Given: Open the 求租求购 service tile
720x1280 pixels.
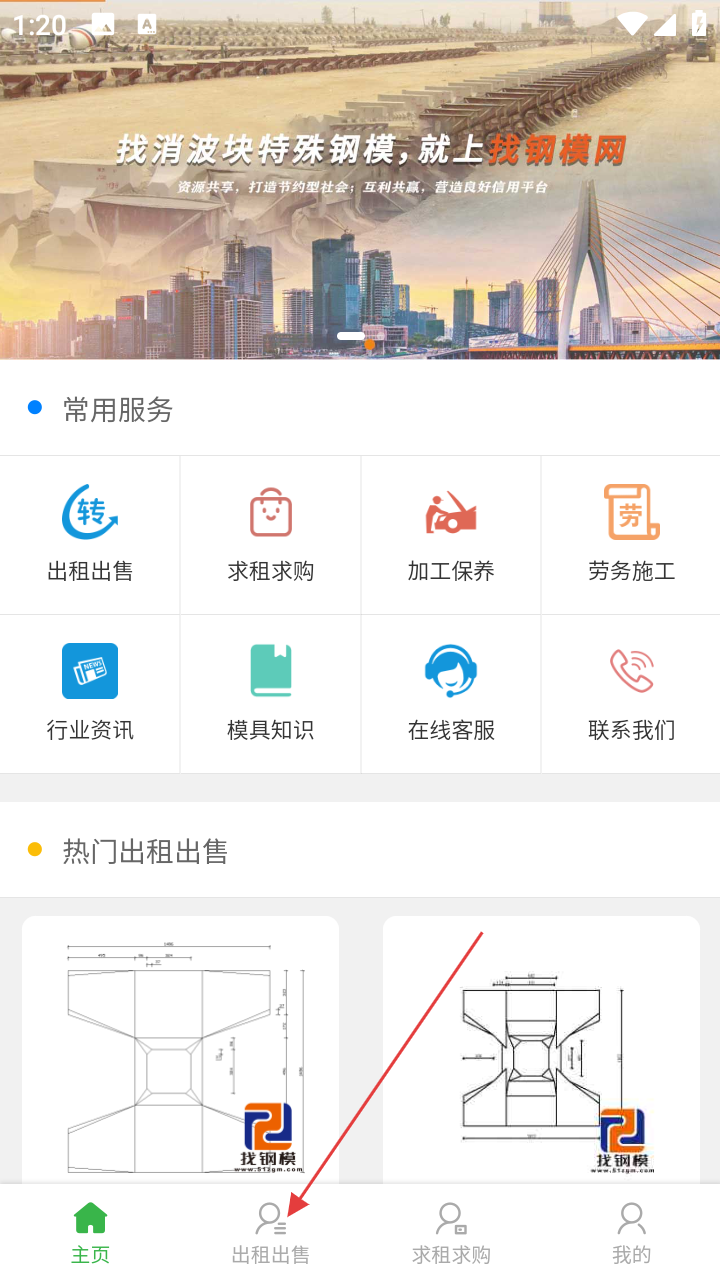Looking at the screenshot, I should pos(270,534).
